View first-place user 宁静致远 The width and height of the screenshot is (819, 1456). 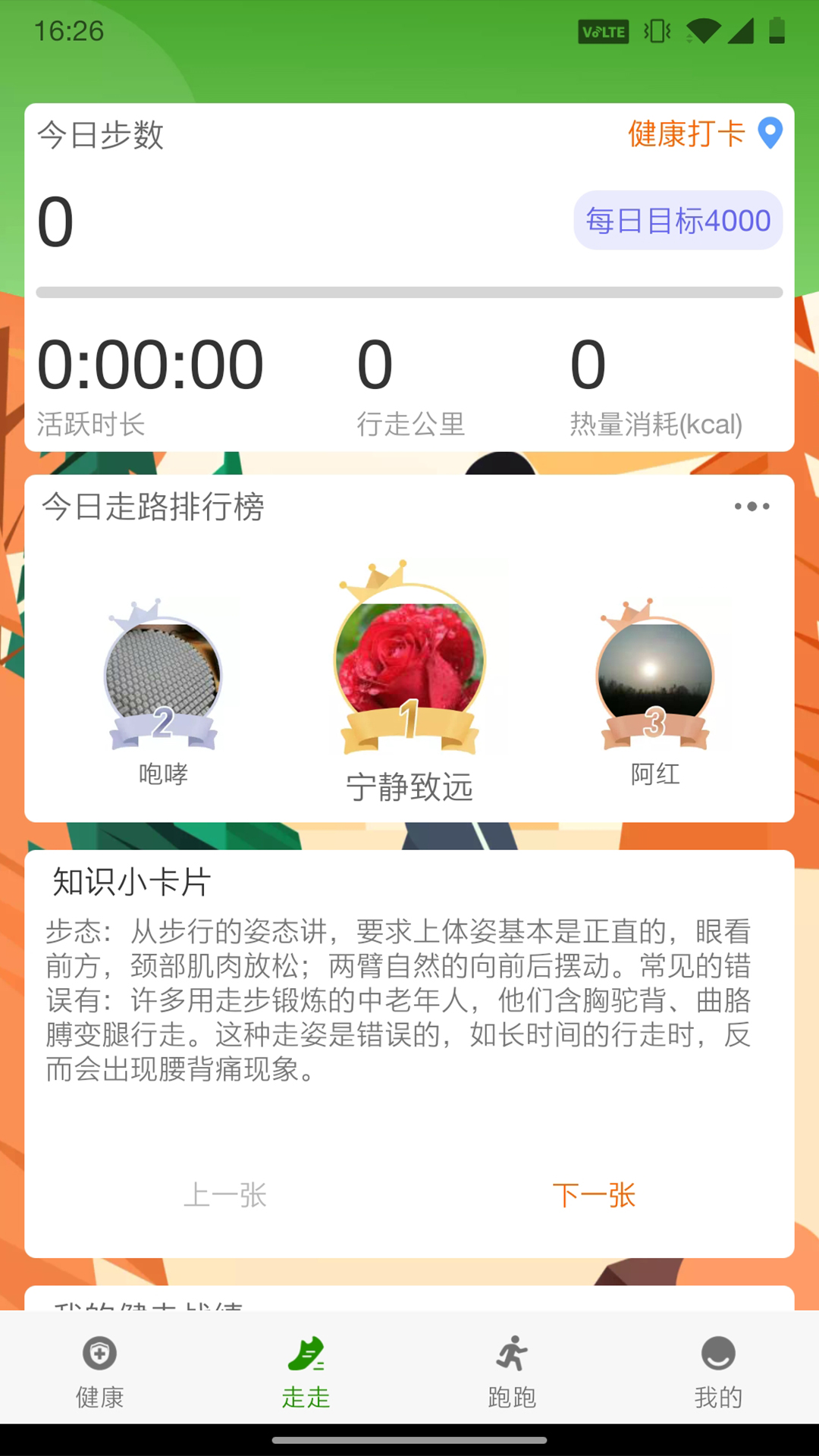(x=409, y=667)
